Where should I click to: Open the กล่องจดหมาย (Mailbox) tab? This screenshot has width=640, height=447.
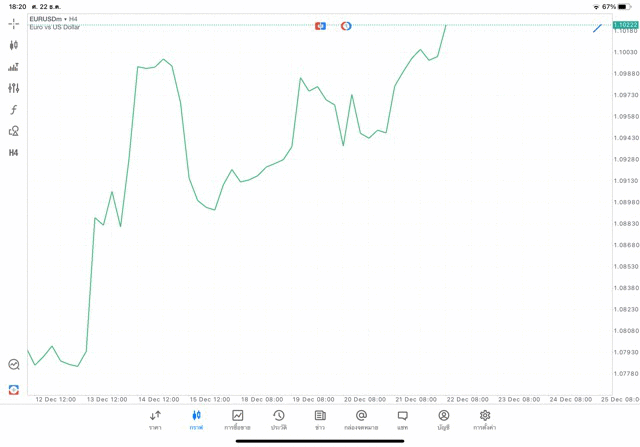361,420
